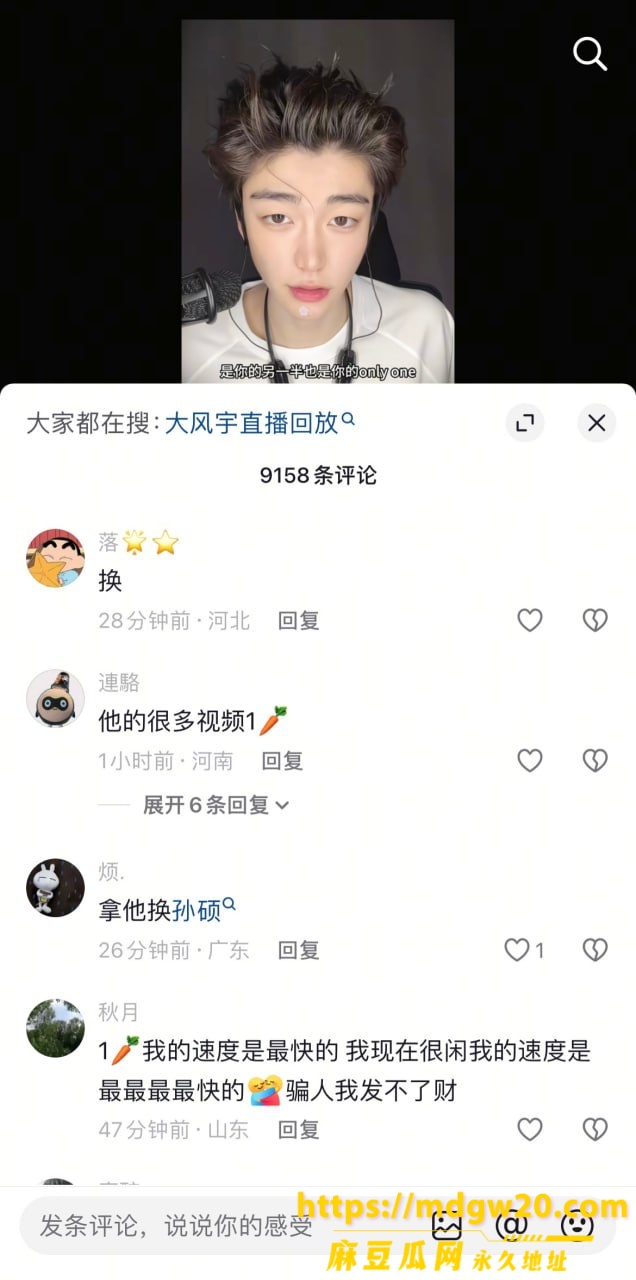Expand the 6 replies under 連駱's comment
The image size is (636, 1280).
tap(216, 805)
